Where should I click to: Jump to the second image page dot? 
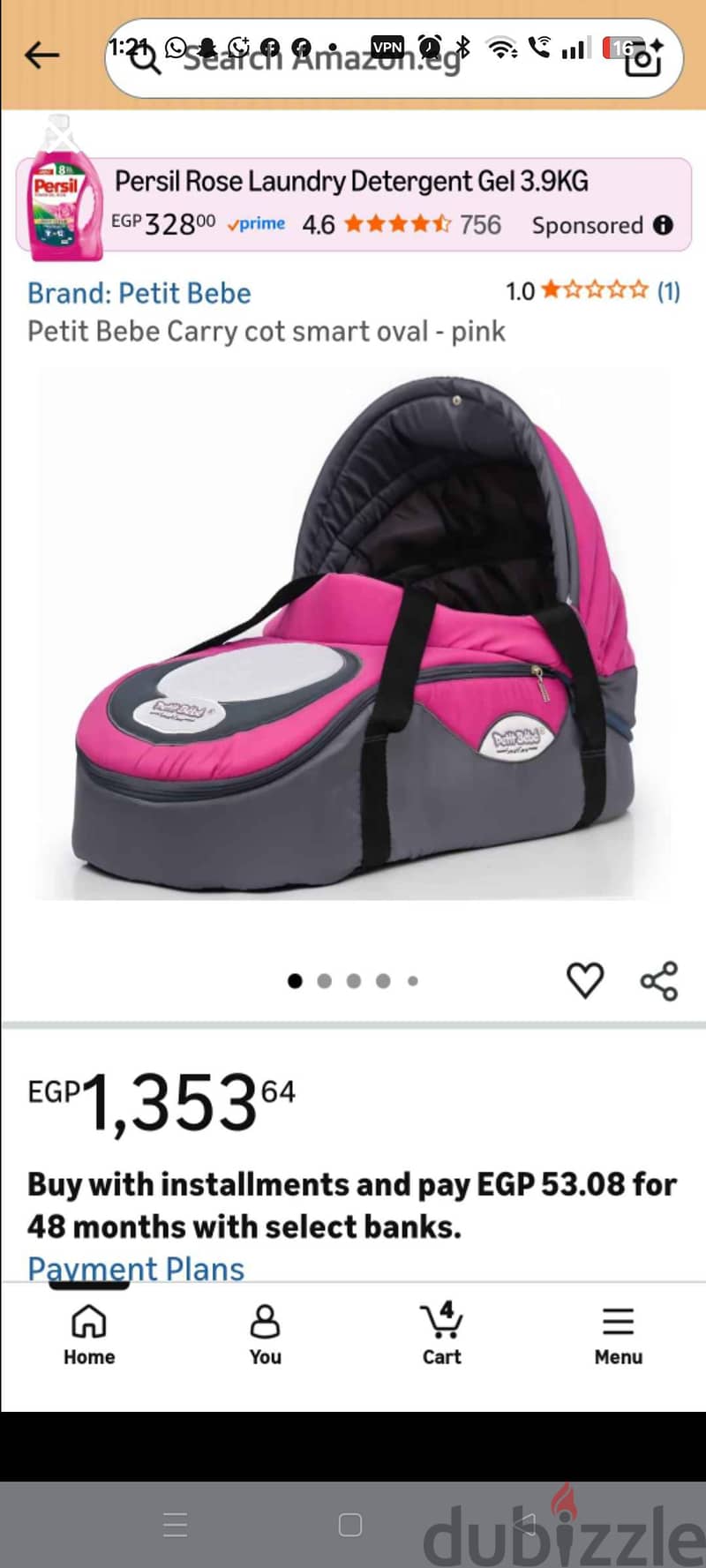pyautogui.click(x=325, y=980)
